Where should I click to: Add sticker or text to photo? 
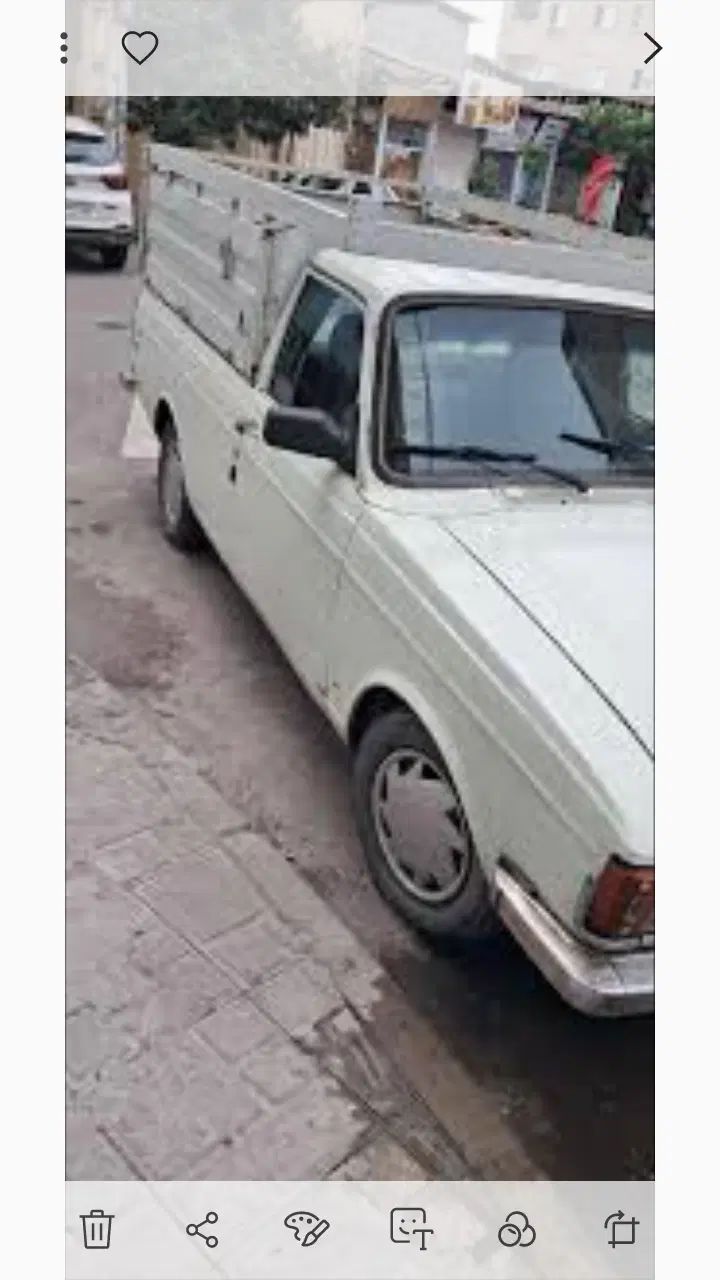pos(411,1229)
